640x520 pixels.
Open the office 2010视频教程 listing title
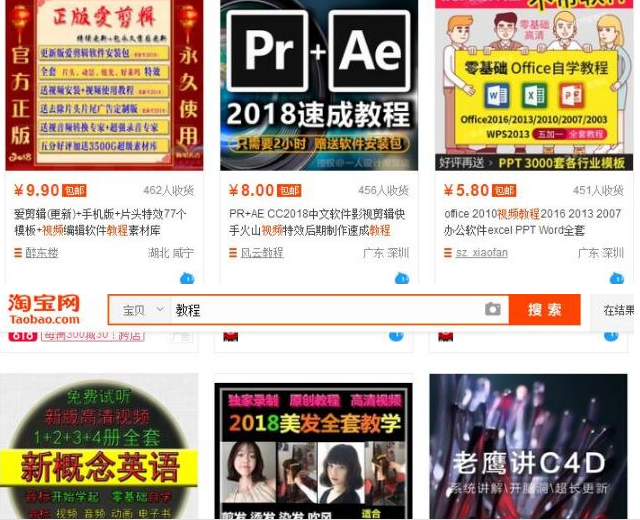[533, 222]
